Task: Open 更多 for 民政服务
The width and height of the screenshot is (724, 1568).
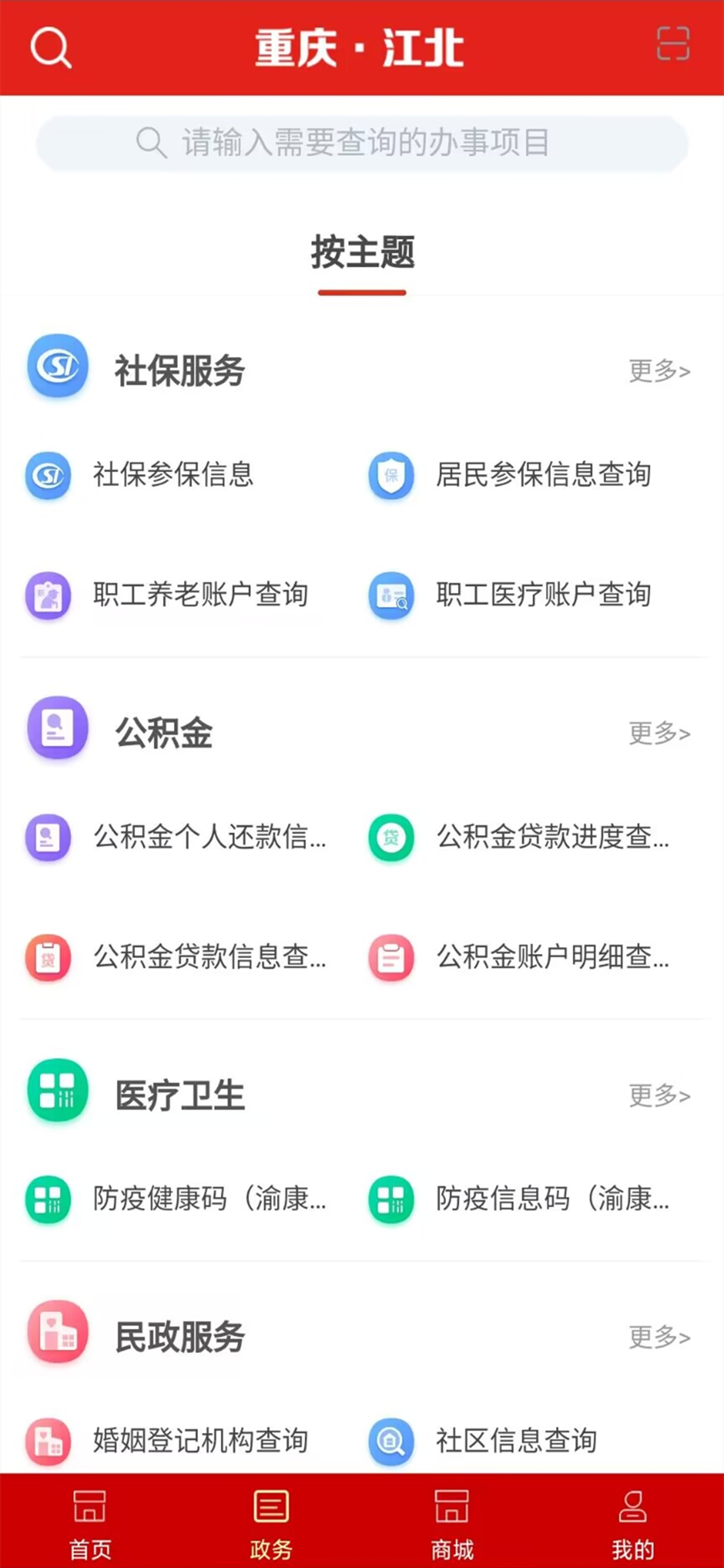Action: point(659,1338)
